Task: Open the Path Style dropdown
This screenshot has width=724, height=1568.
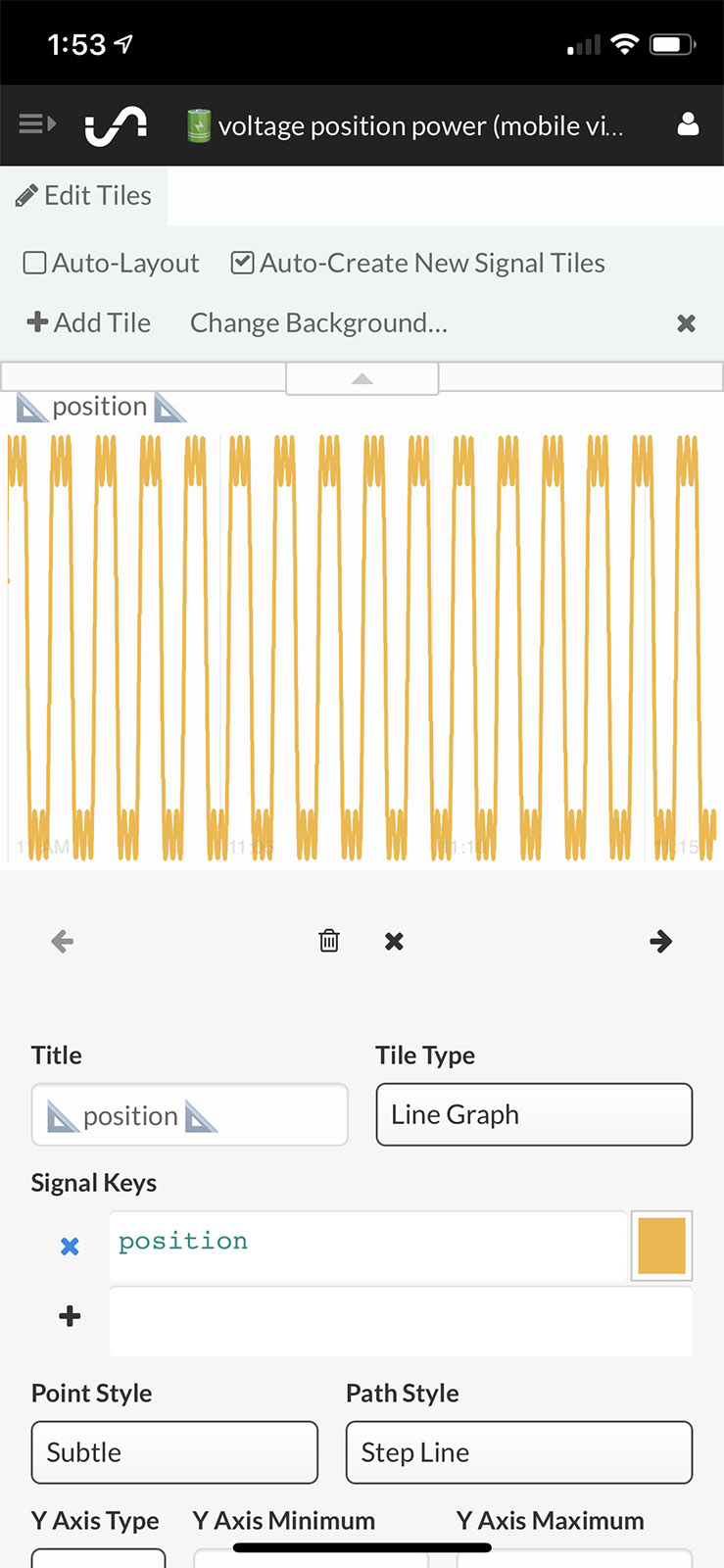Action: pos(518,1452)
